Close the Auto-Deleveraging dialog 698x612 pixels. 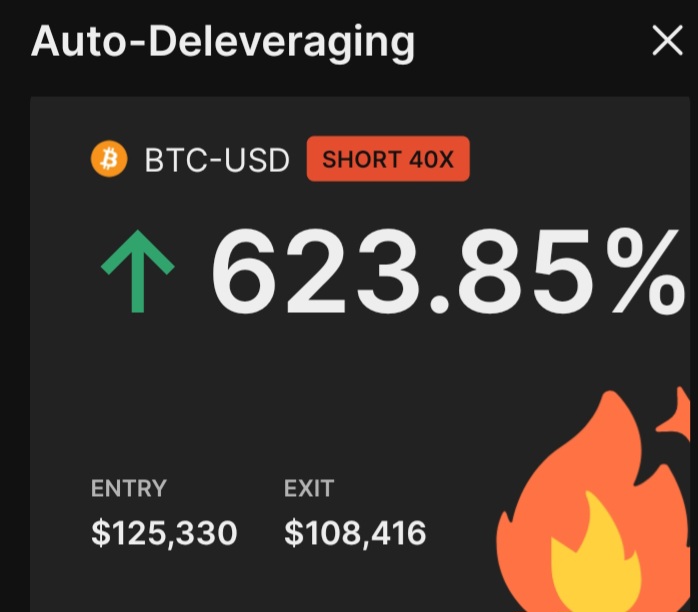click(x=666, y=41)
